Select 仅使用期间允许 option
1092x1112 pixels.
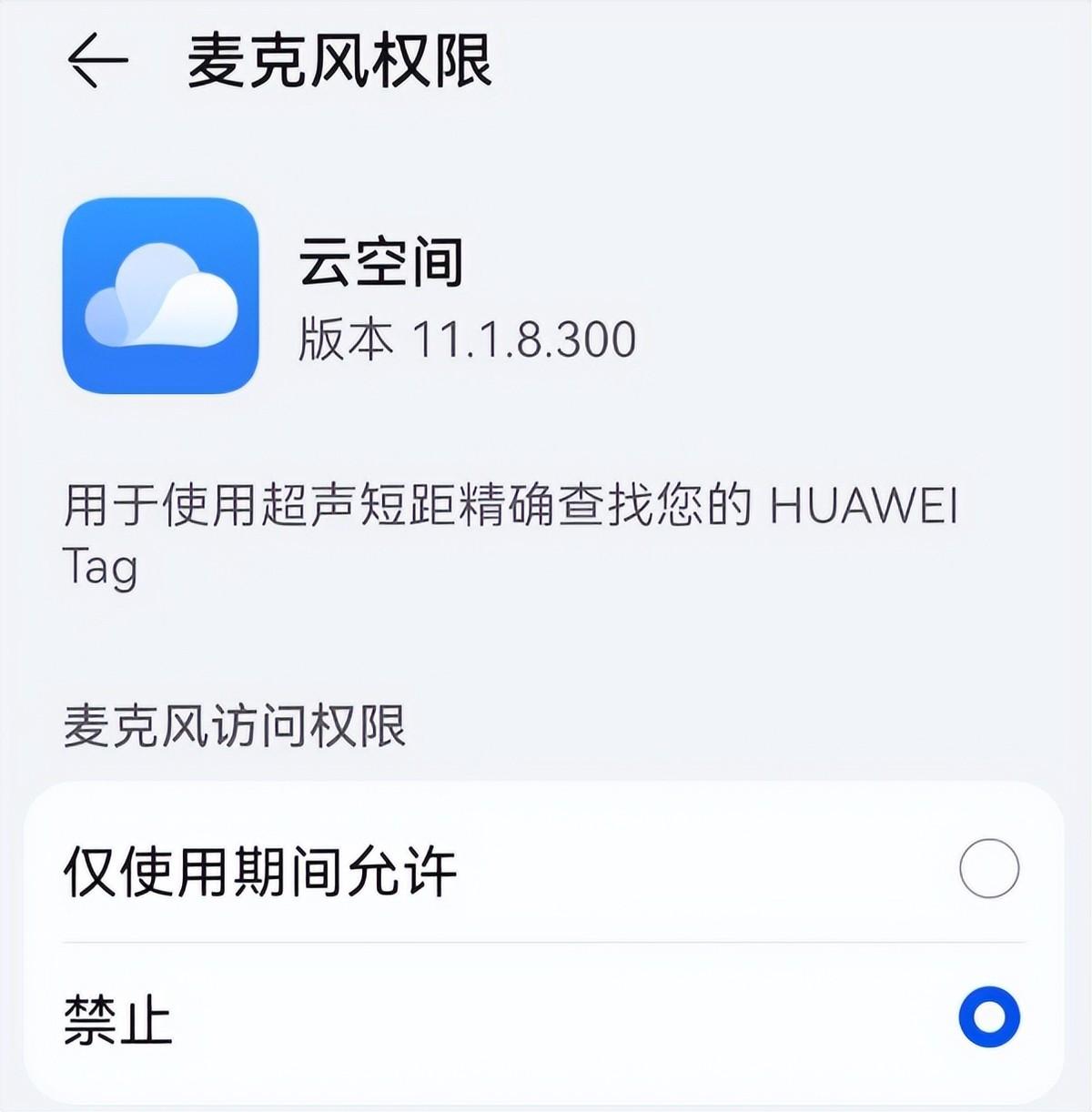pos(988,869)
